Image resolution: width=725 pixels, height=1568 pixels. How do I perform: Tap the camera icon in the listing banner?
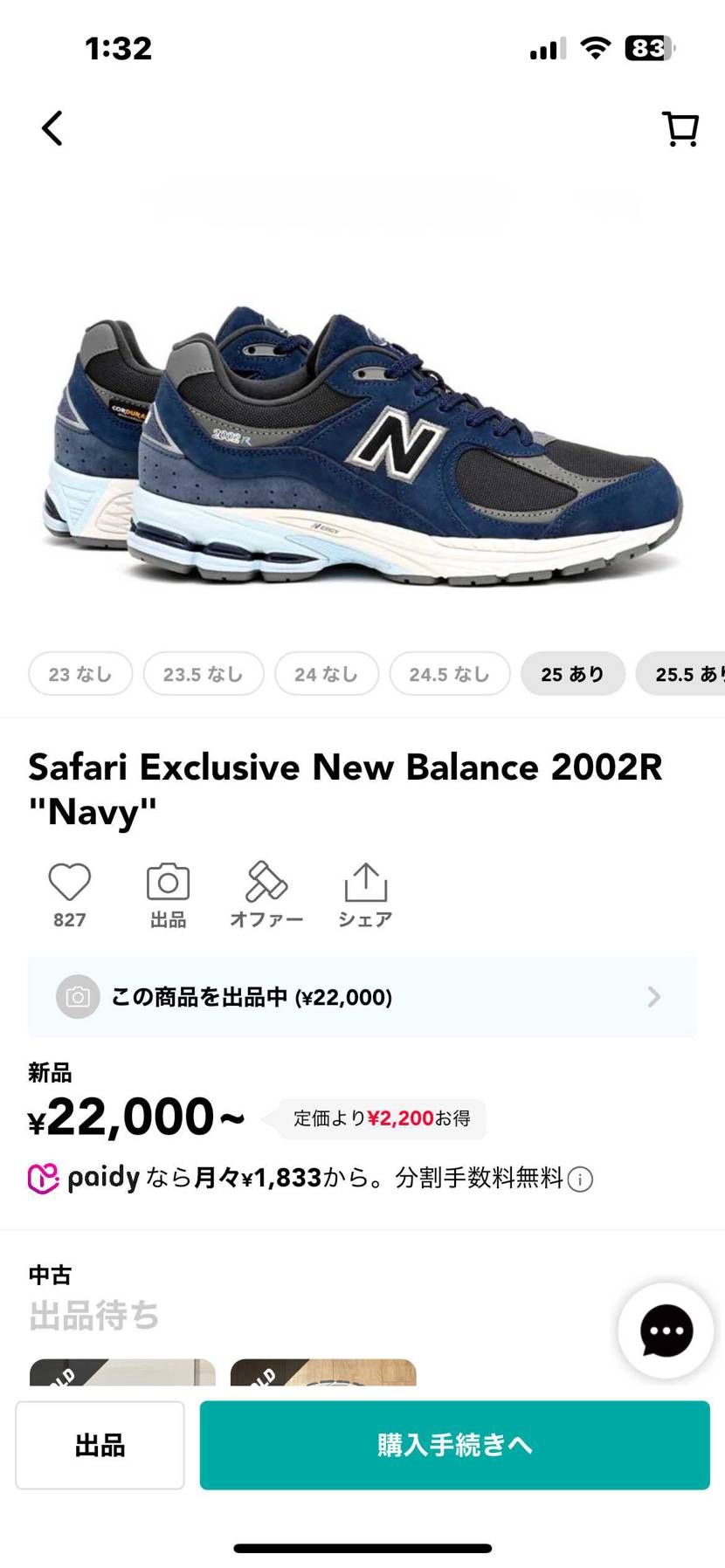tap(77, 996)
